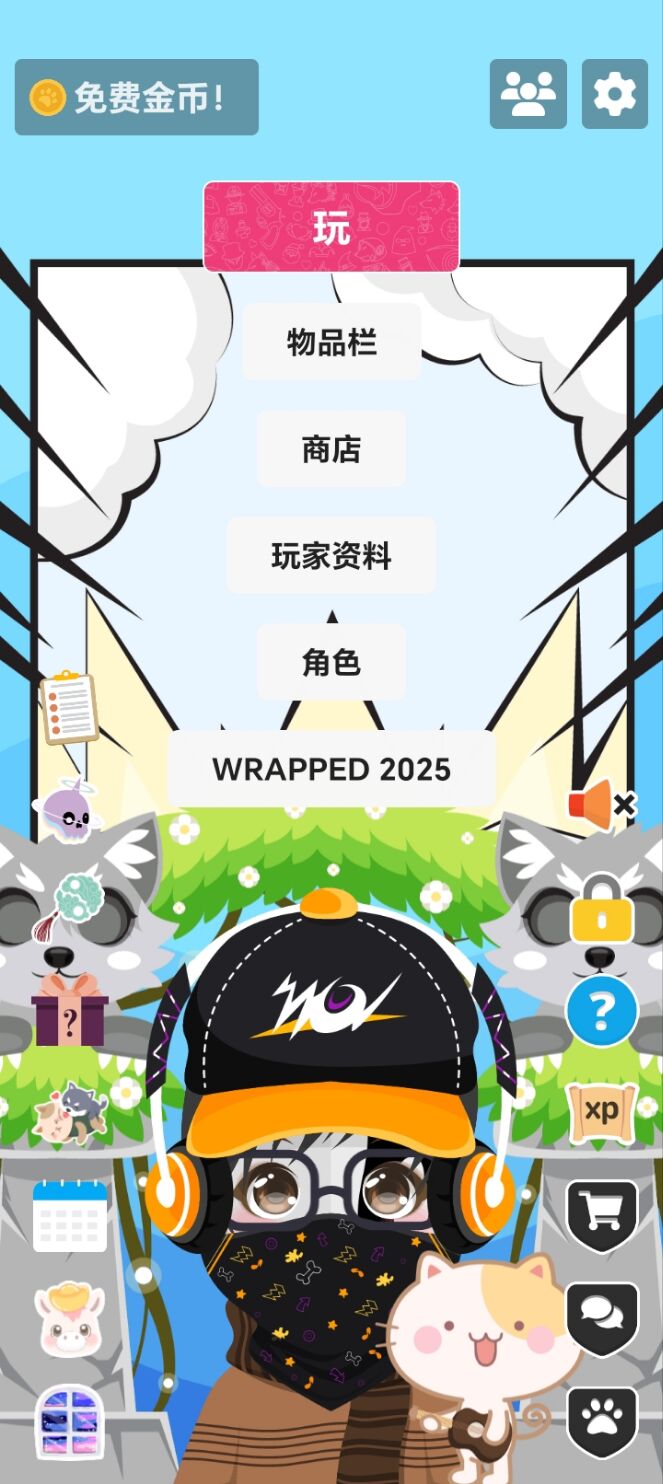Open the chat bubbles icon
This screenshot has height=1484, width=663.
601,1316
